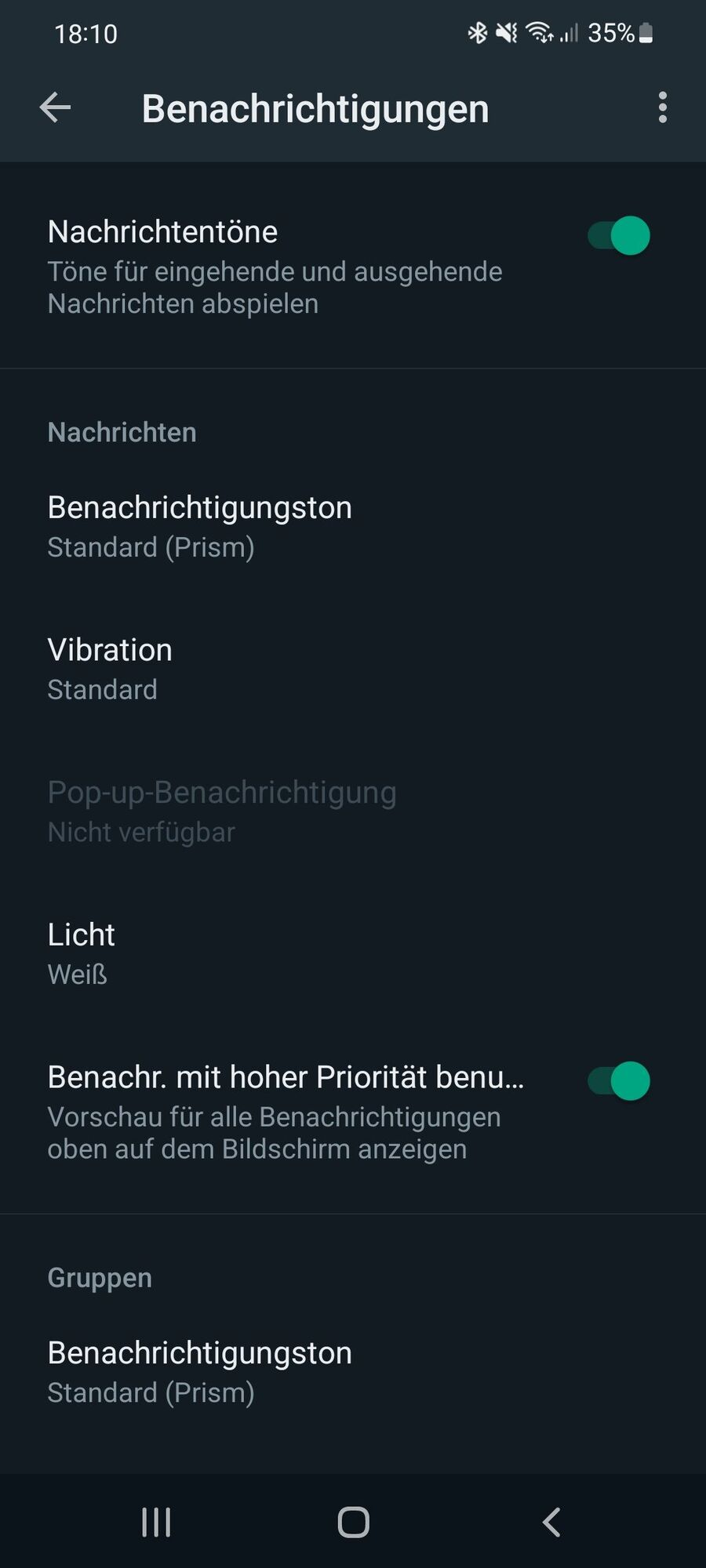Change the Licht color setting
The height and width of the screenshot is (1568, 706).
click(81, 953)
